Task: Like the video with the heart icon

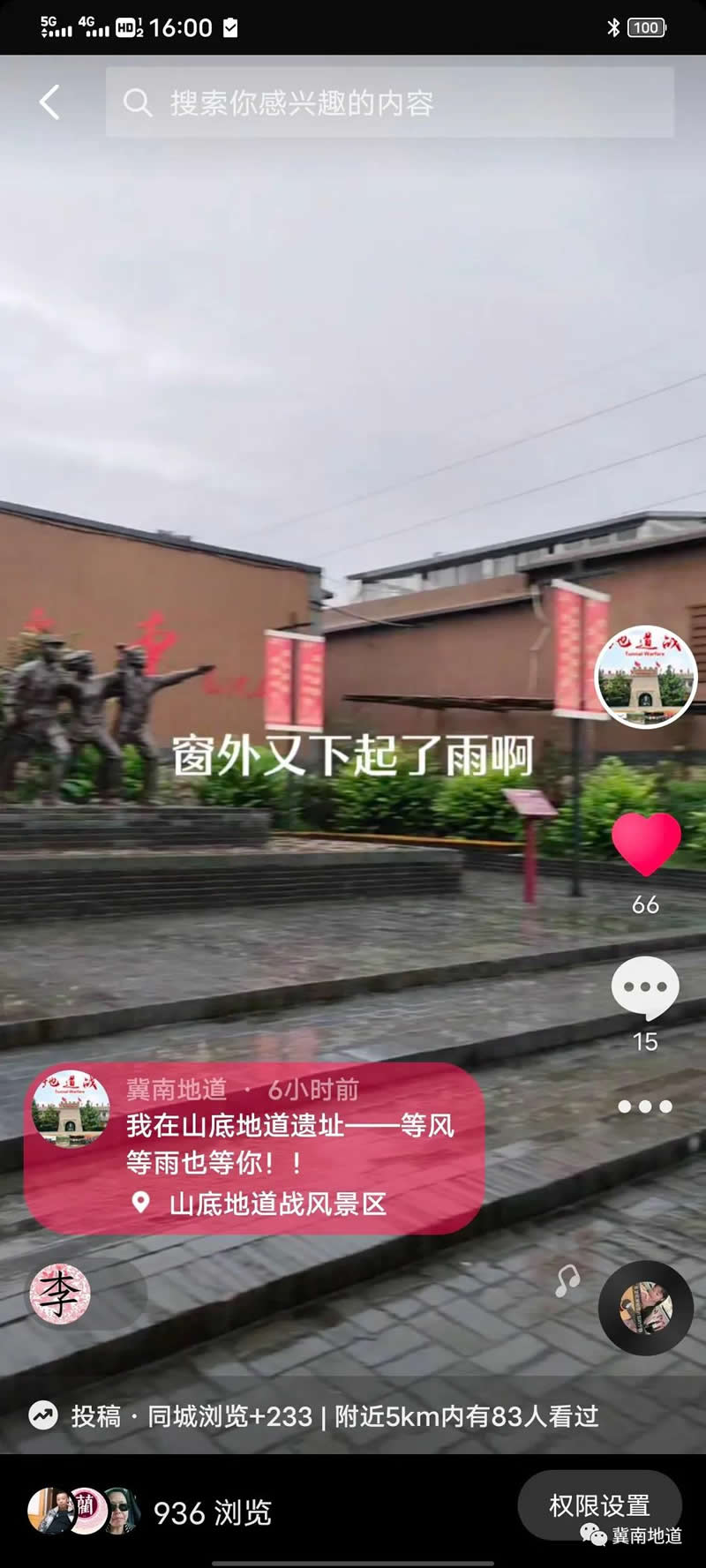Action: pos(645,844)
